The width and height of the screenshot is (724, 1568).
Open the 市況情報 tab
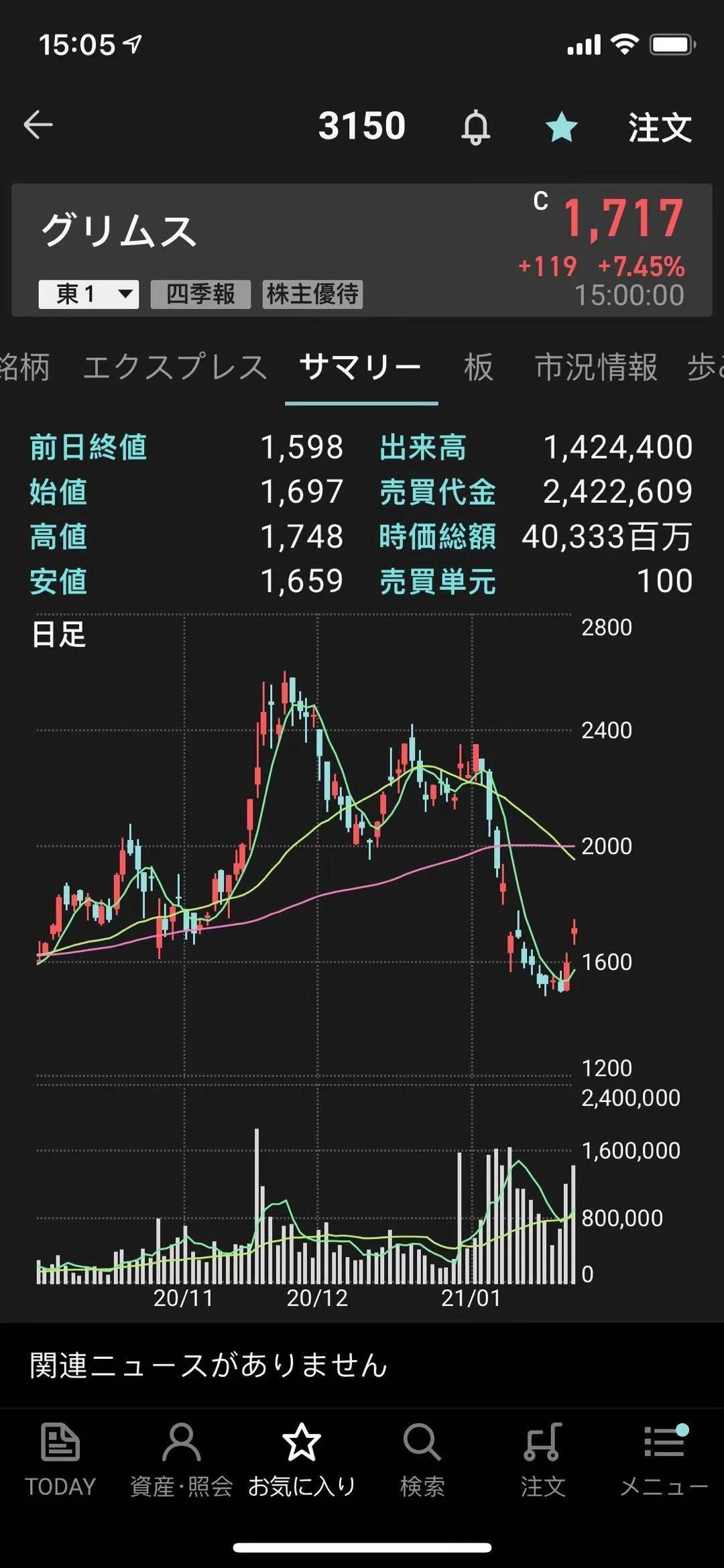tap(596, 367)
